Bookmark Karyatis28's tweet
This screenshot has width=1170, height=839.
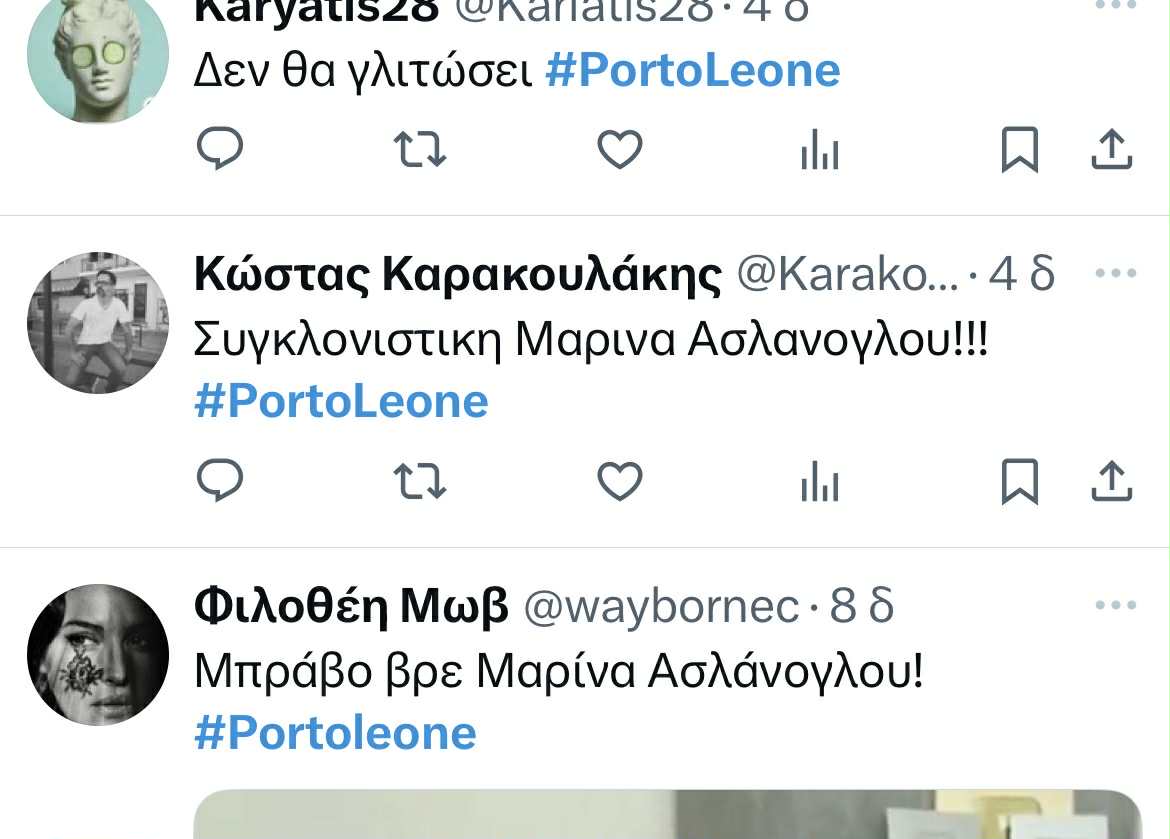point(1019,150)
